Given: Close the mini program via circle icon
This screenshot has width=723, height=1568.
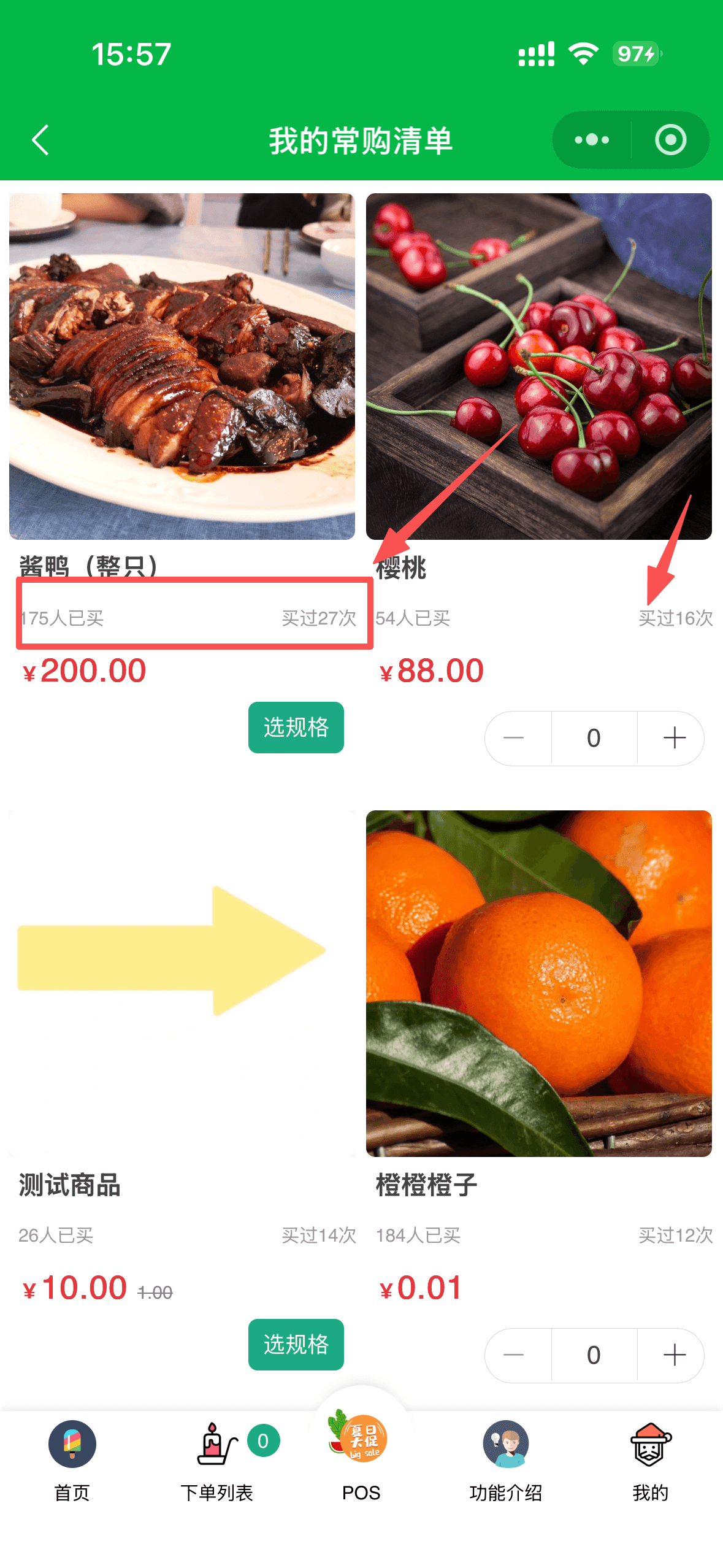Looking at the screenshot, I should [x=670, y=140].
